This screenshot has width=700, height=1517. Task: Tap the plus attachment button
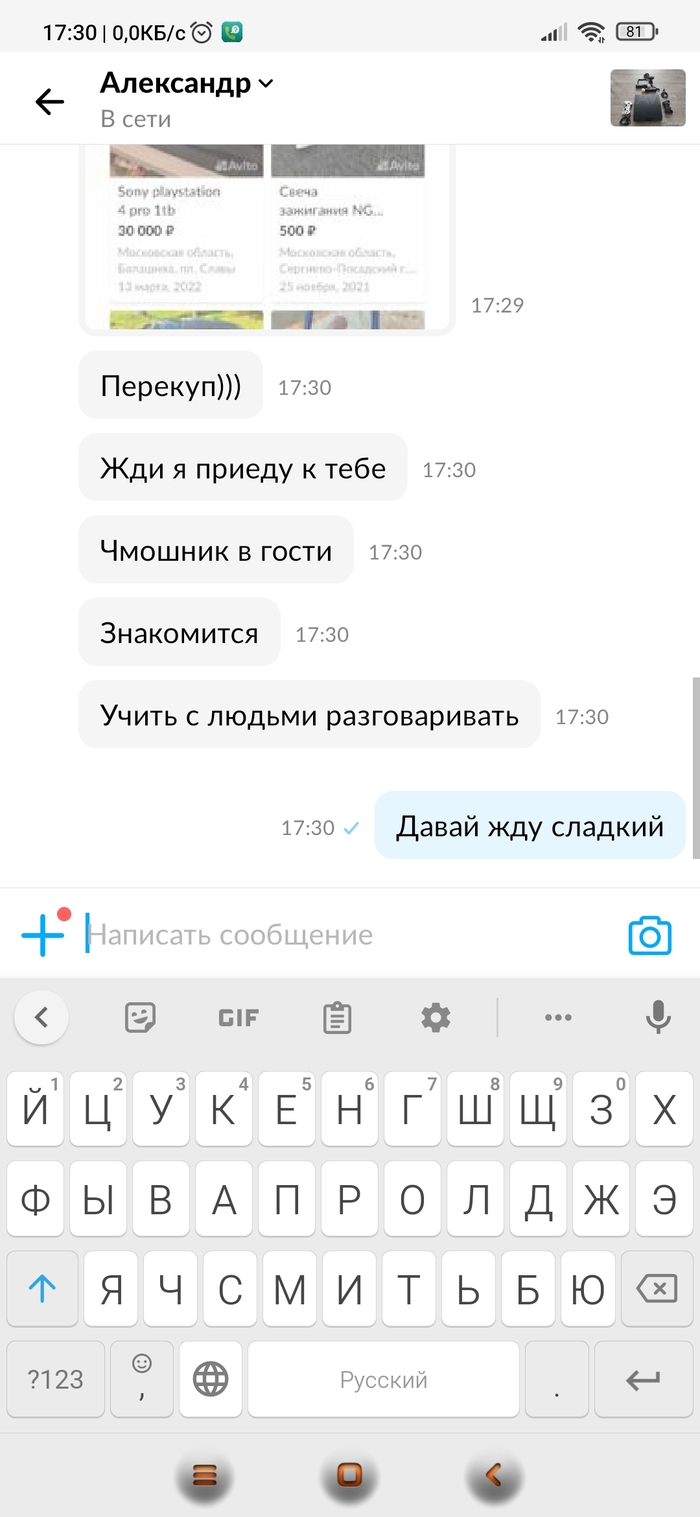pos(42,935)
